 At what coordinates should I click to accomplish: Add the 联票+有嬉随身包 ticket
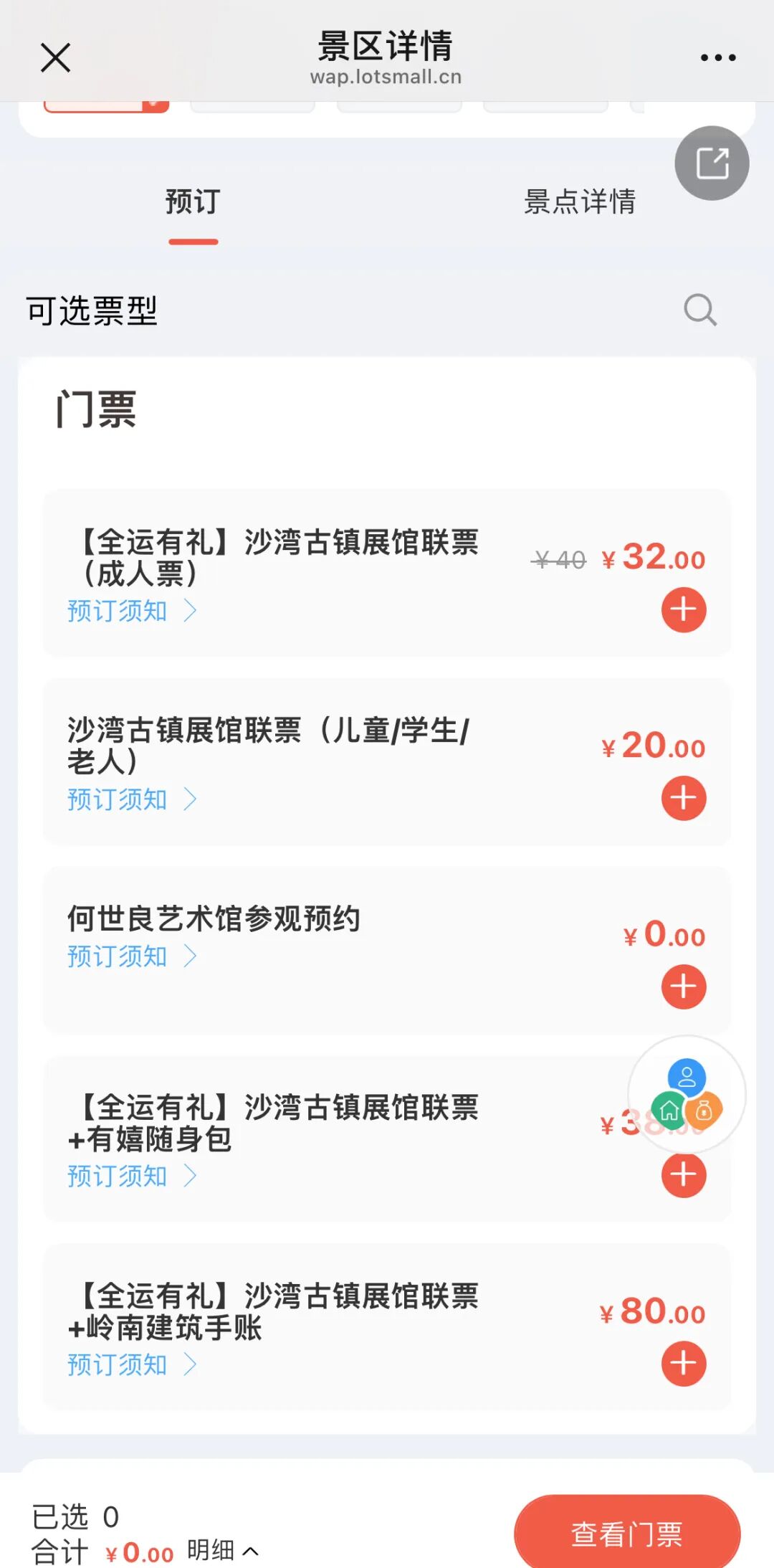683,1175
